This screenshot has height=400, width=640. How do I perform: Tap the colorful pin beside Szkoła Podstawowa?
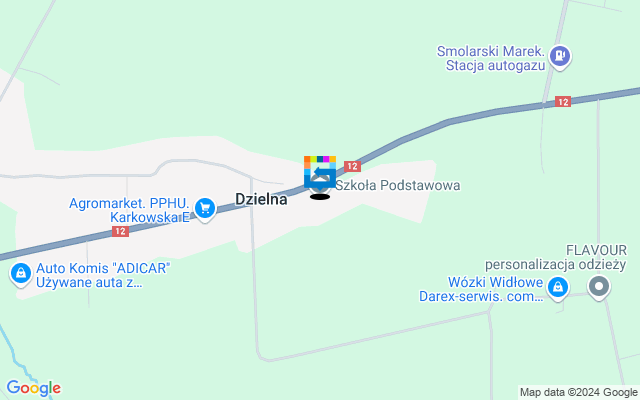coord(320,173)
